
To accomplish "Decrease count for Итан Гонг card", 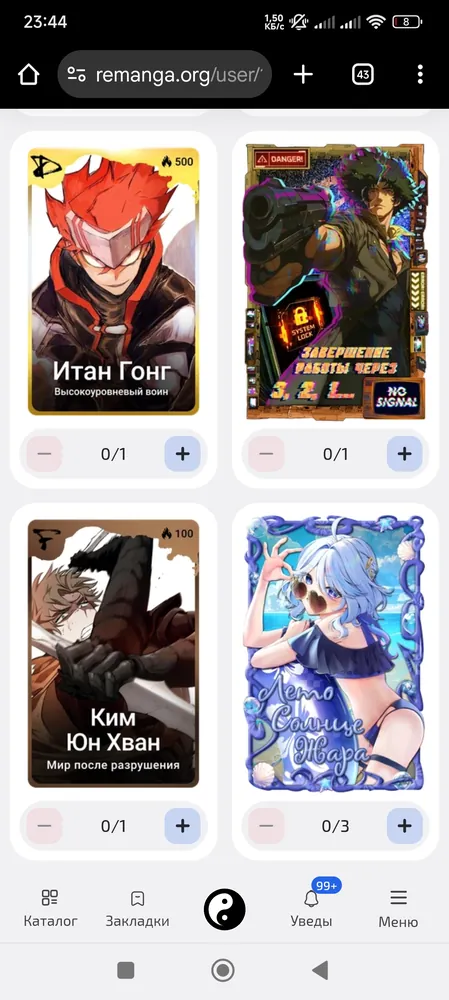I will coord(44,454).
